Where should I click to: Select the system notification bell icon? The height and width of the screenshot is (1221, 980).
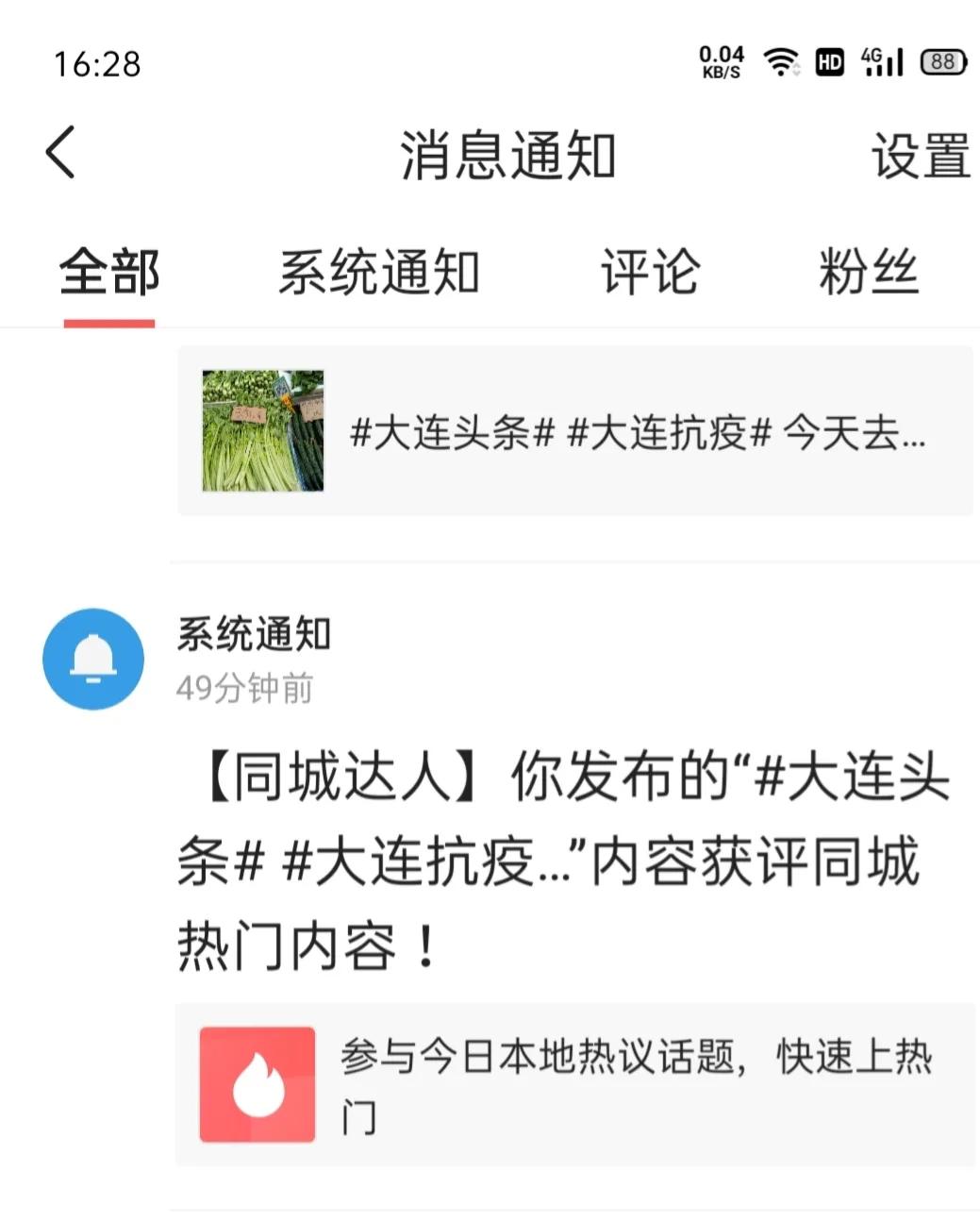click(x=91, y=658)
